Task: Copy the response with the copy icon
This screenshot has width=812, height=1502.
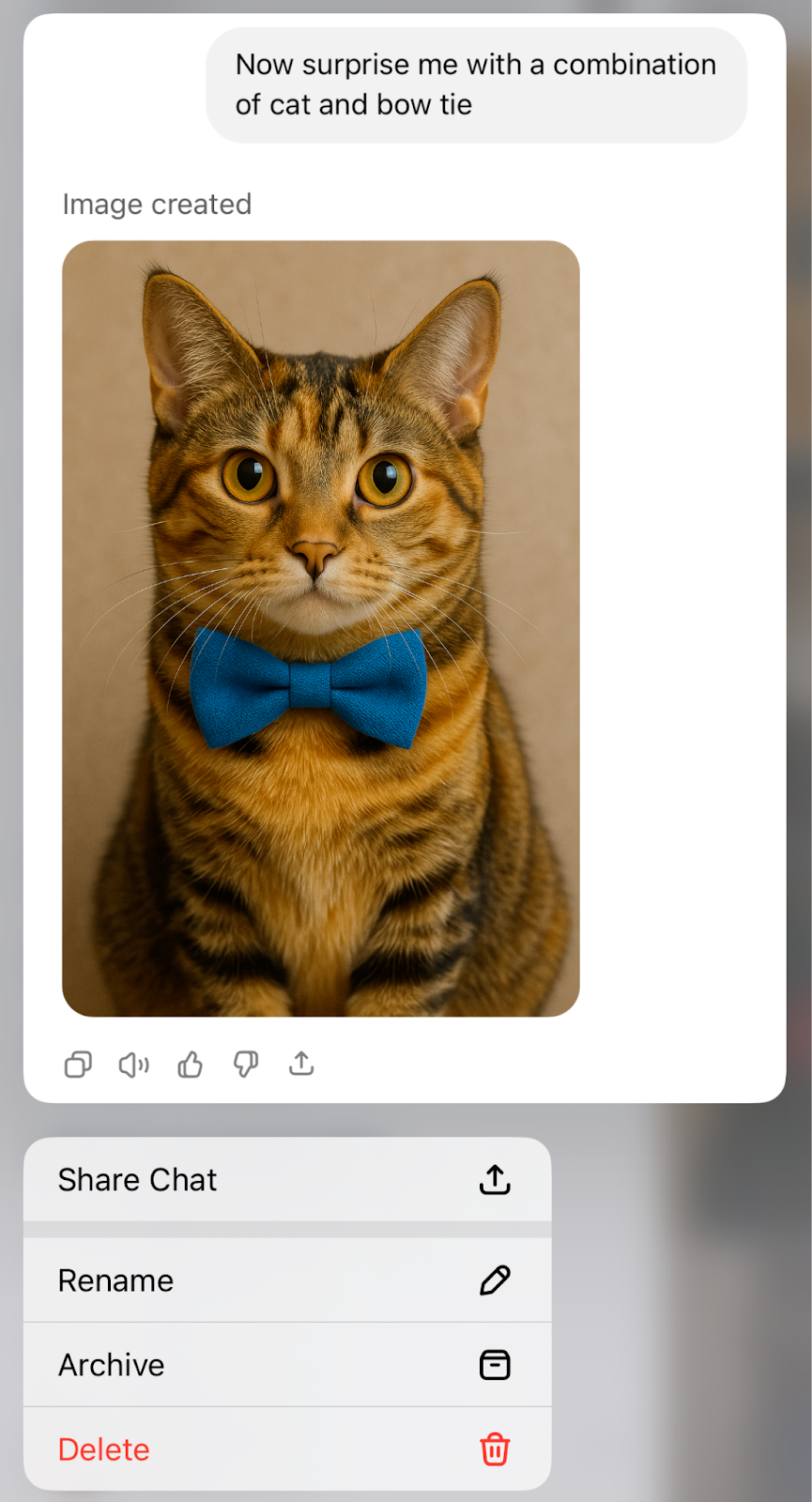Action: [x=78, y=1065]
